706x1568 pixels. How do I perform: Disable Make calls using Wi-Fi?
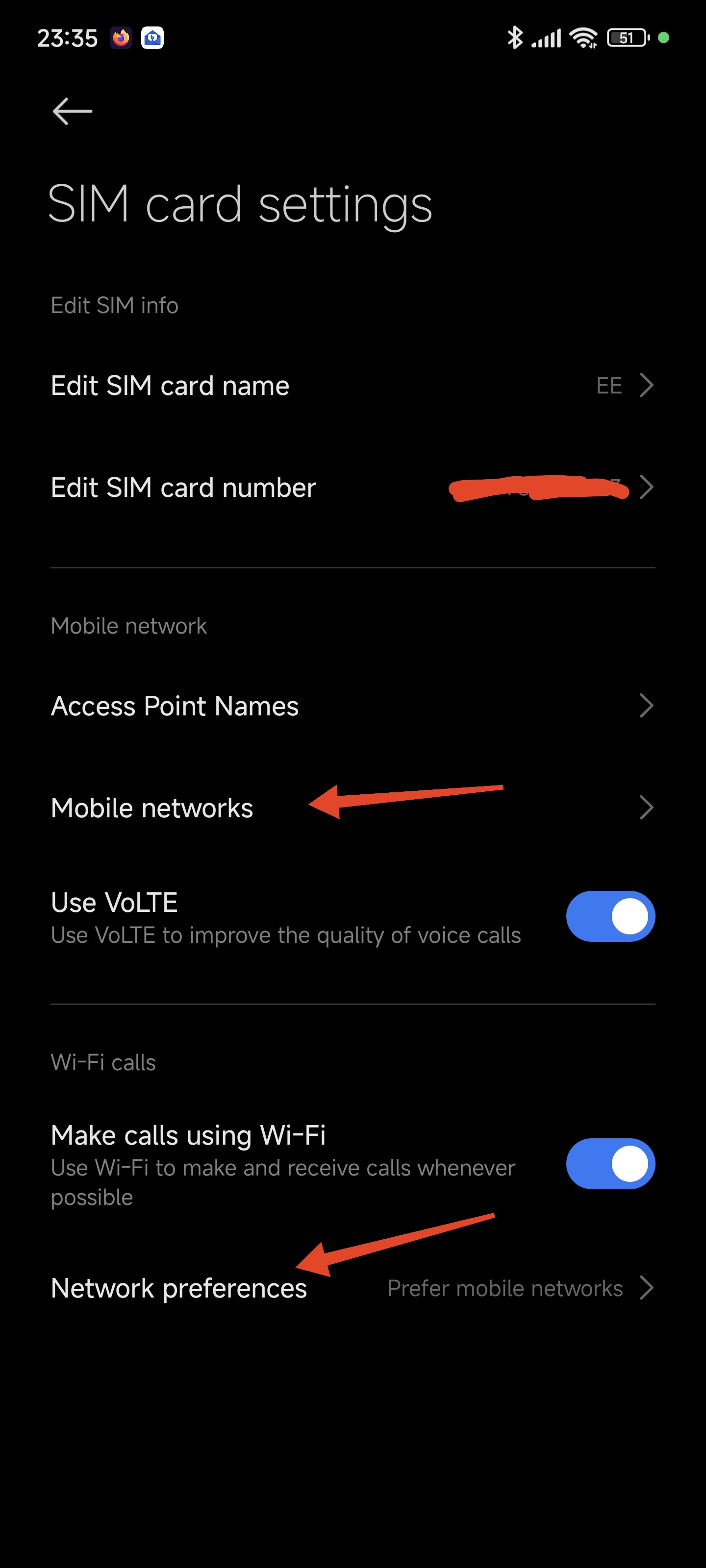tap(610, 1163)
